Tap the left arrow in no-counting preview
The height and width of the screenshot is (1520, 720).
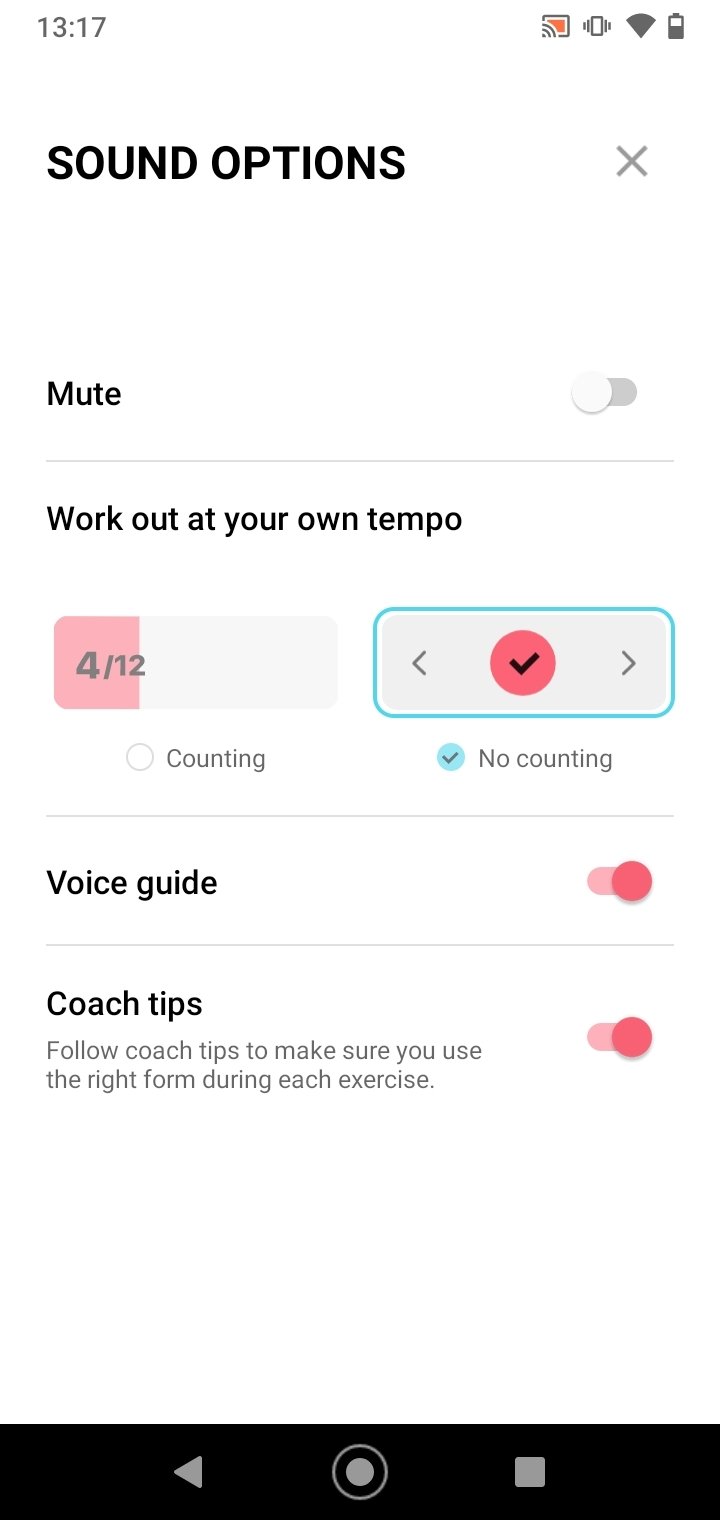(420, 663)
